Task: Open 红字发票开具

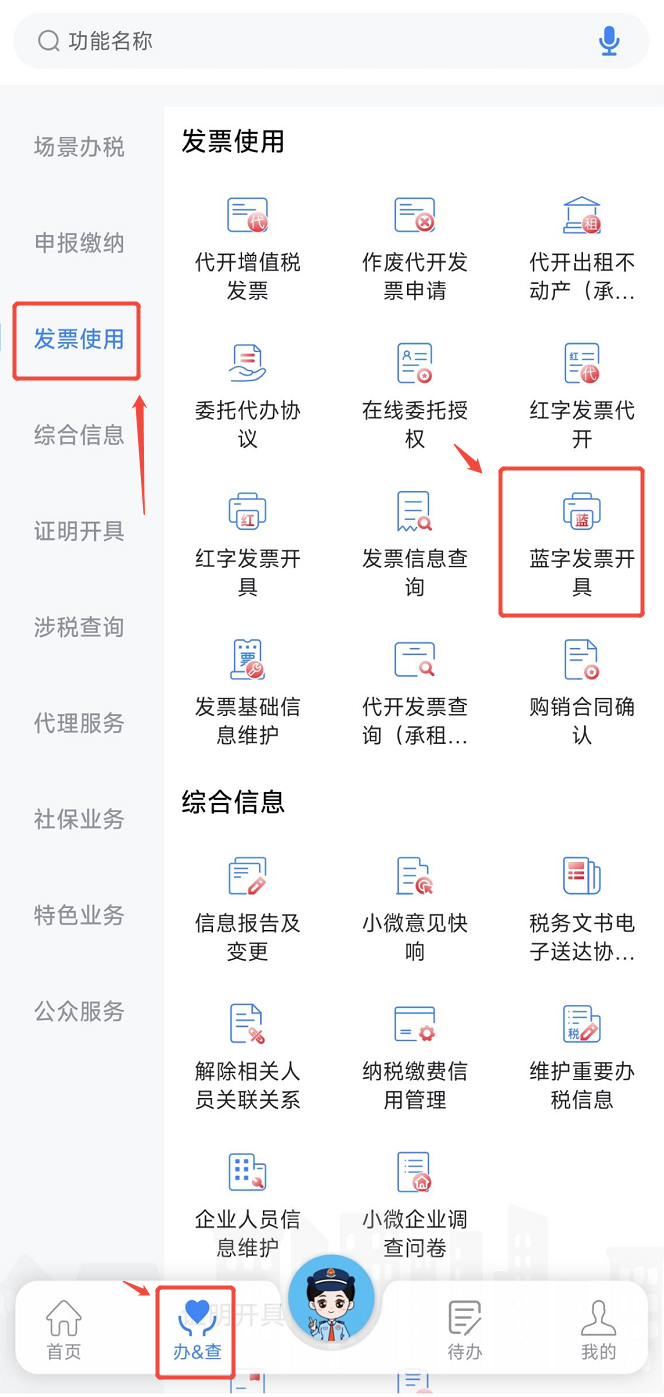Action: tap(247, 543)
